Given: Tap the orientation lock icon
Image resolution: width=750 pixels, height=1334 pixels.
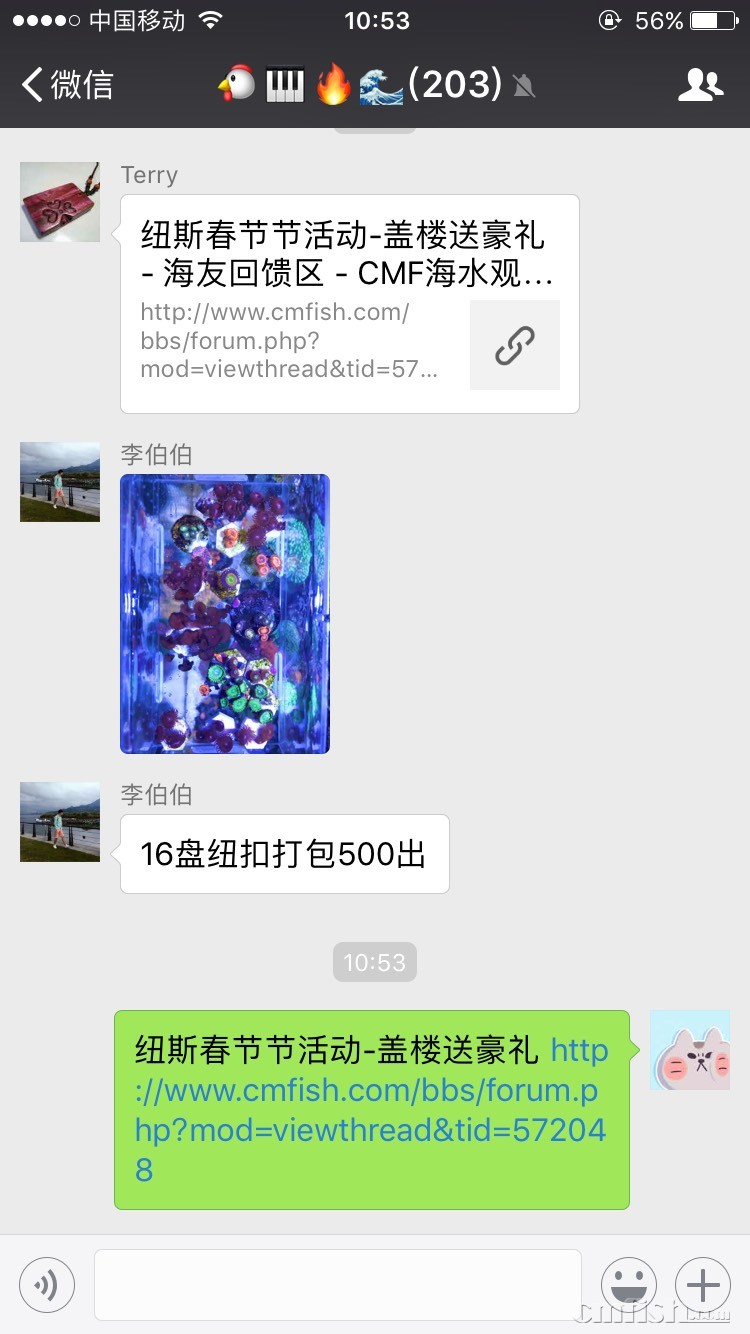Looking at the screenshot, I should [609, 19].
